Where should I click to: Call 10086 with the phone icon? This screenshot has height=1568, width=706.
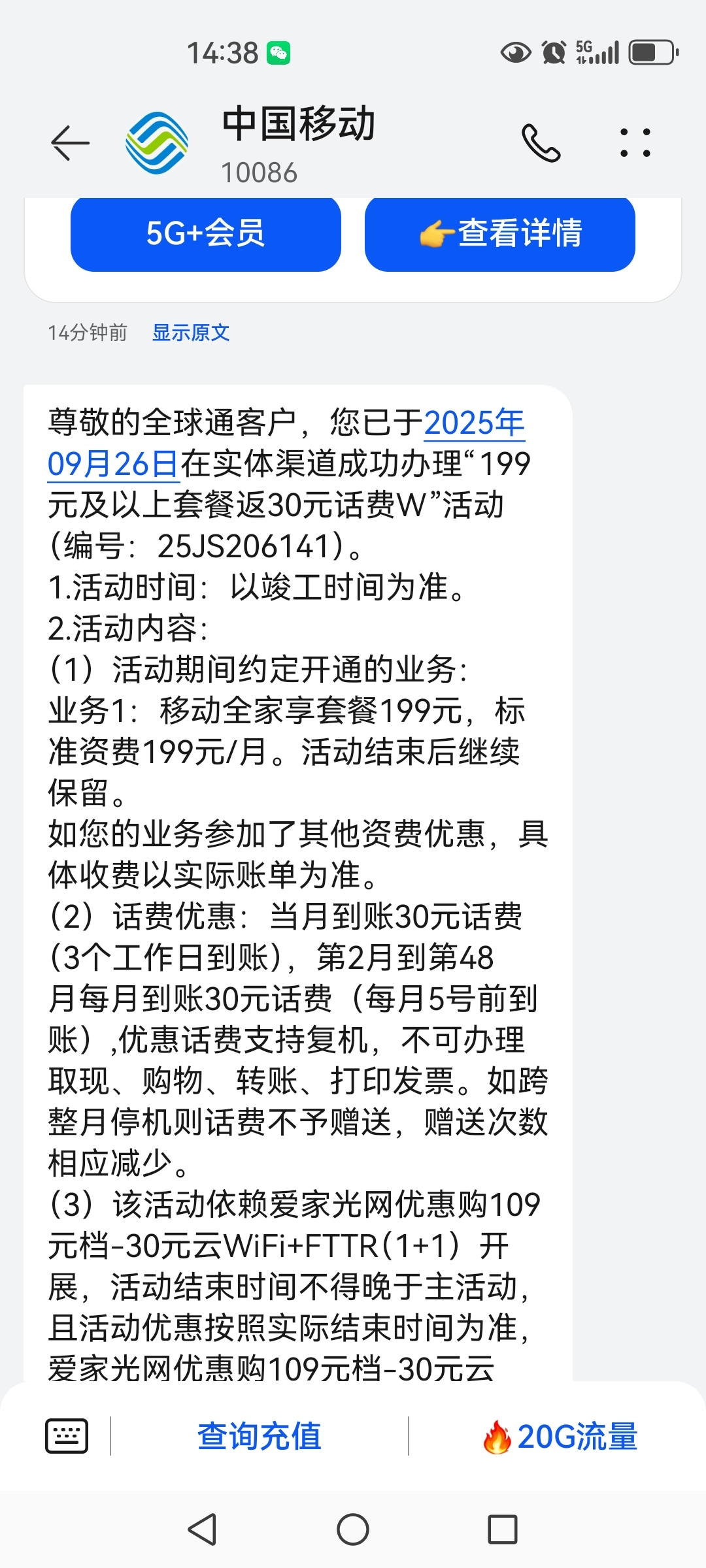[x=541, y=142]
